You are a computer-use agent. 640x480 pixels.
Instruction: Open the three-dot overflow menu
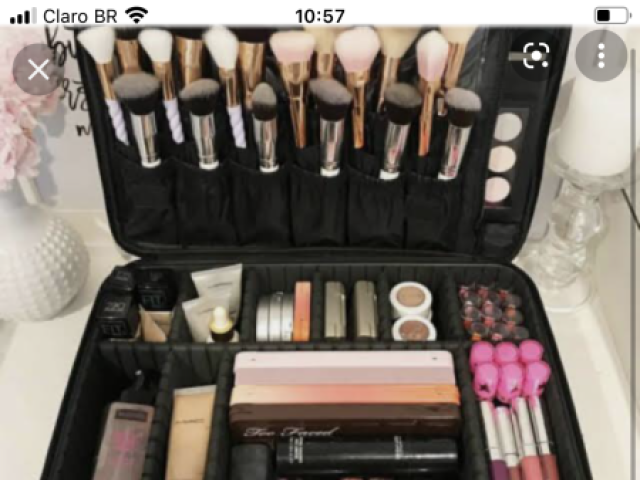pyautogui.click(x=601, y=55)
